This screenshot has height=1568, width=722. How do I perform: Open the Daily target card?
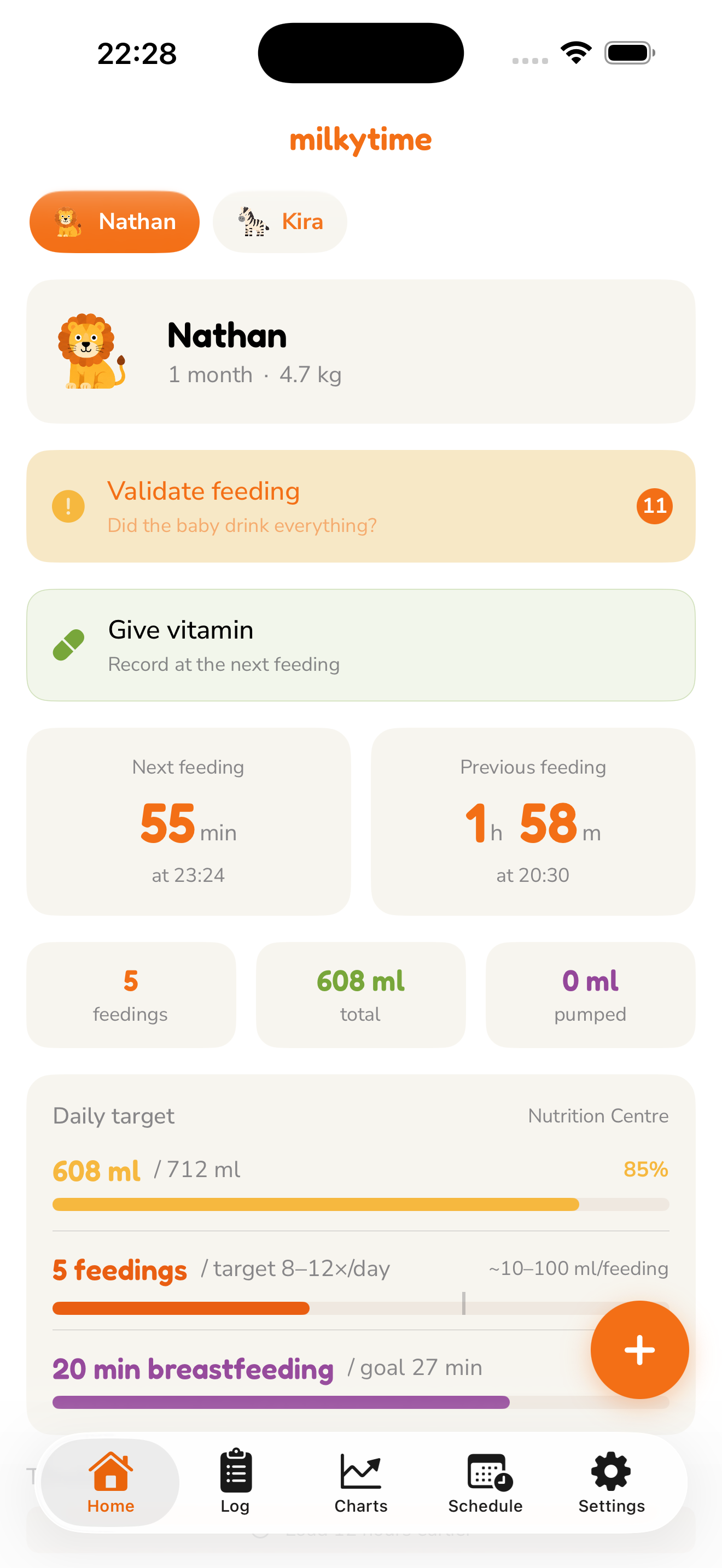click(x=361, y=1255)
